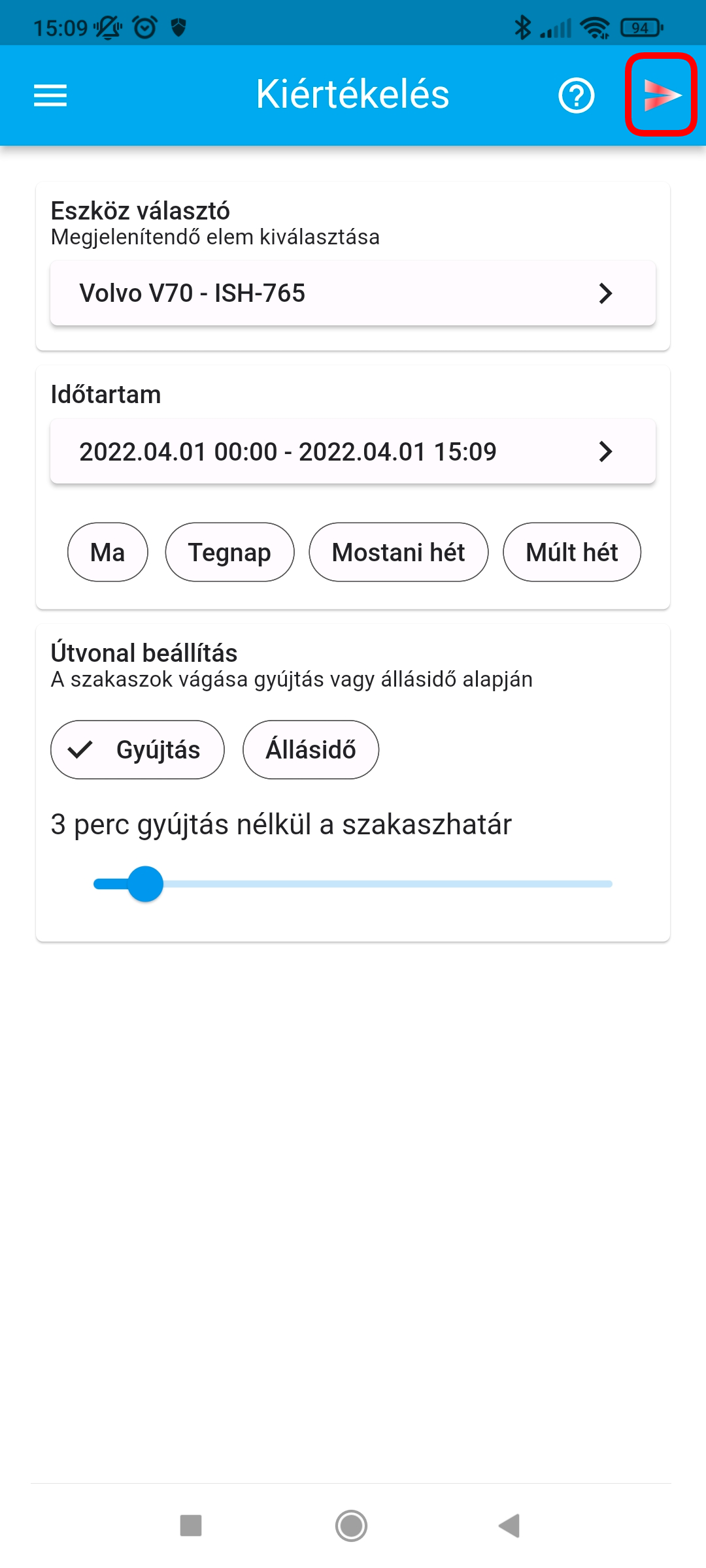Screen dimensions: 706x1568
Task: Open the hamburger drawer menu
Action: (50, 95)
